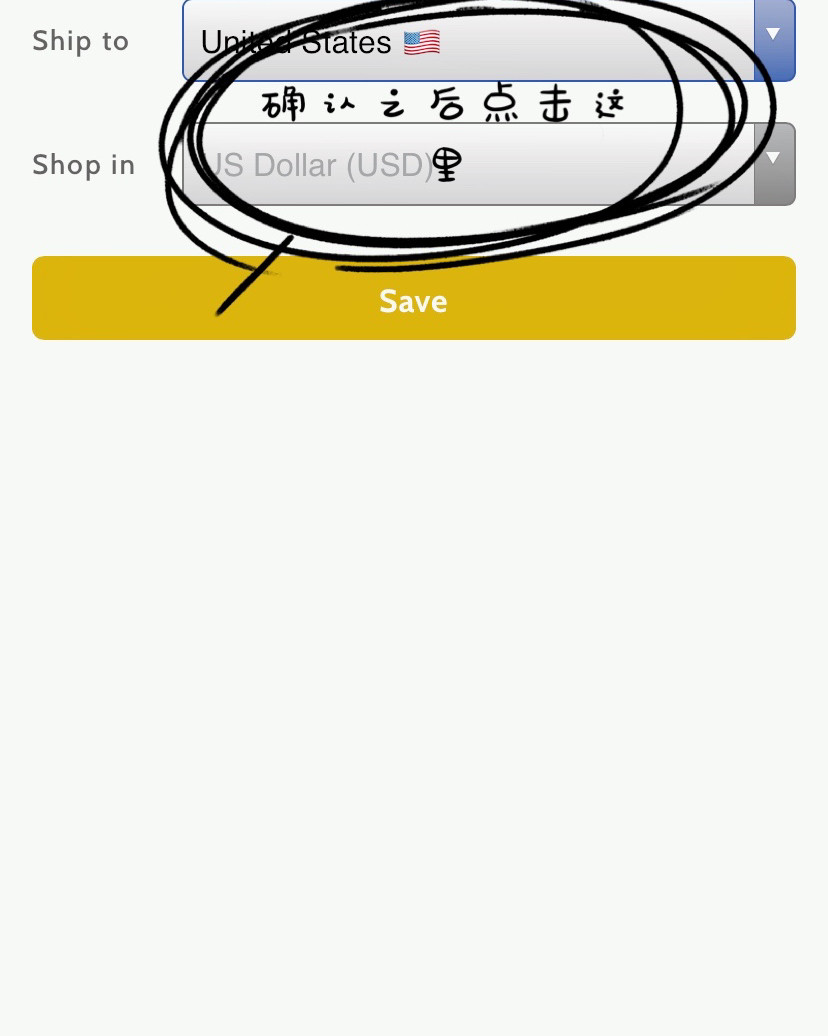Screen dimensions: 828x1036
Task: Save the shipping and currency settings
Action: (x=413, y=299)
